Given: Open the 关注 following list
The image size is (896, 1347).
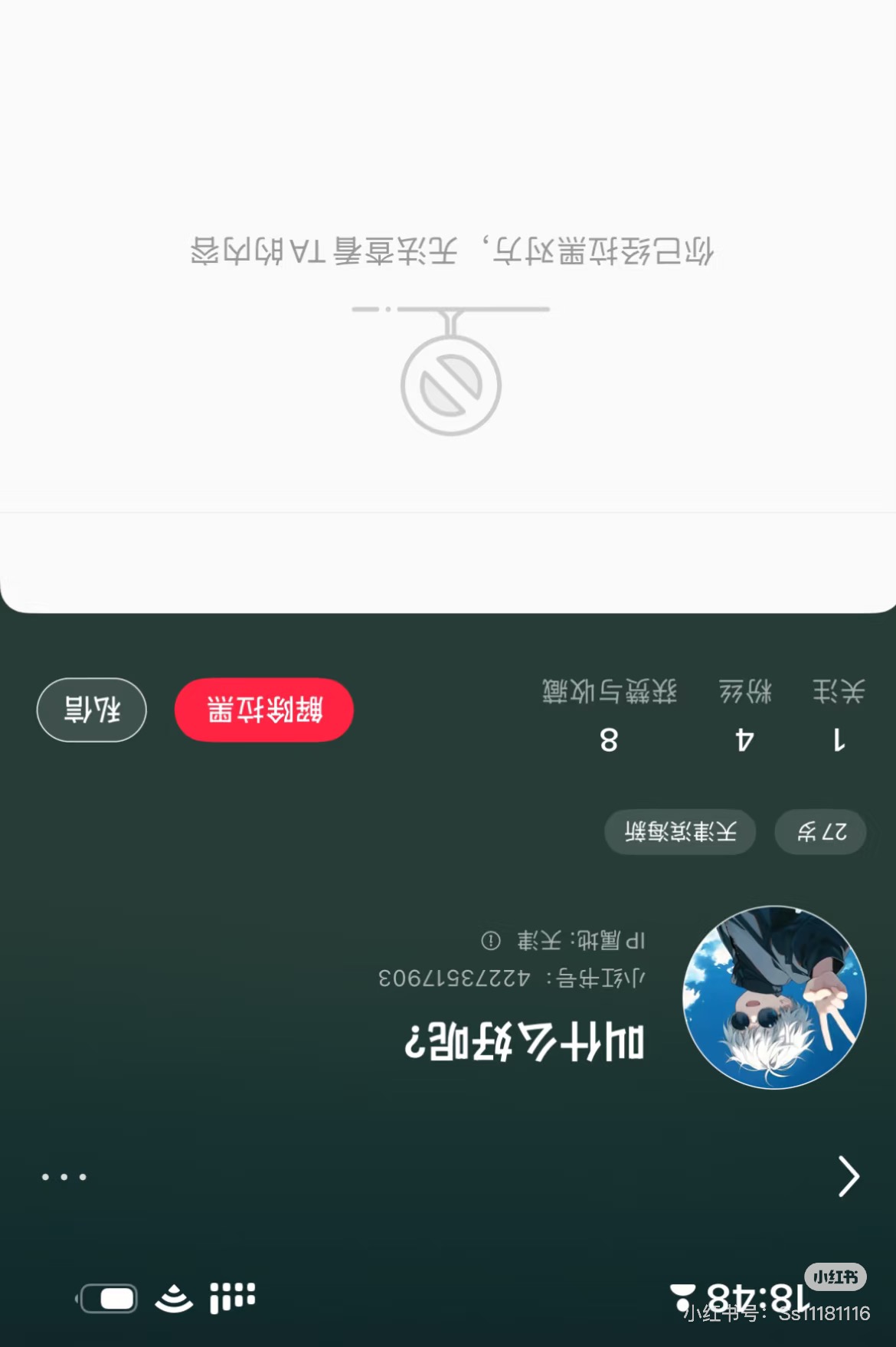Looking at the screenshot, I should 839,714.
